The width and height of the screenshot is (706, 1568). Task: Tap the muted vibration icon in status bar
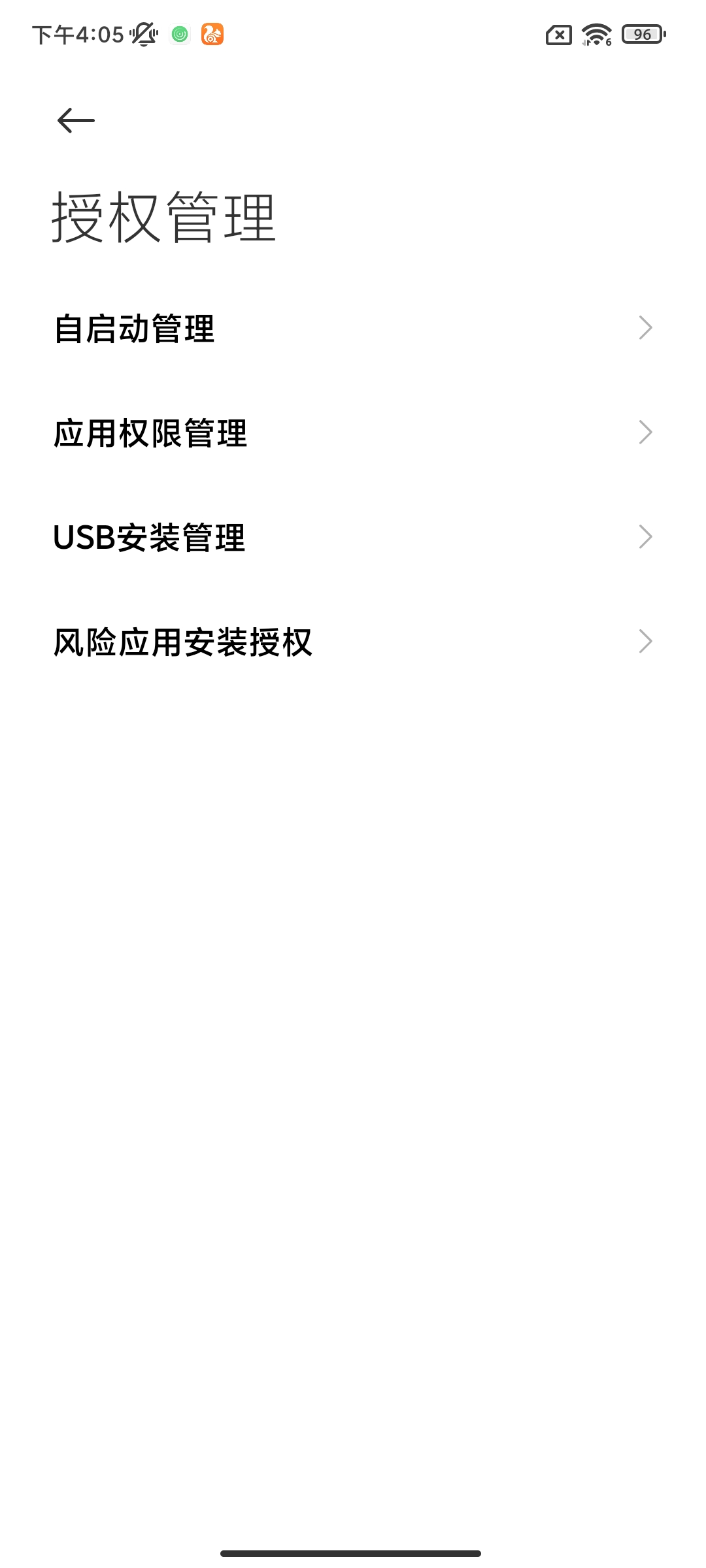tap(144, 33)
